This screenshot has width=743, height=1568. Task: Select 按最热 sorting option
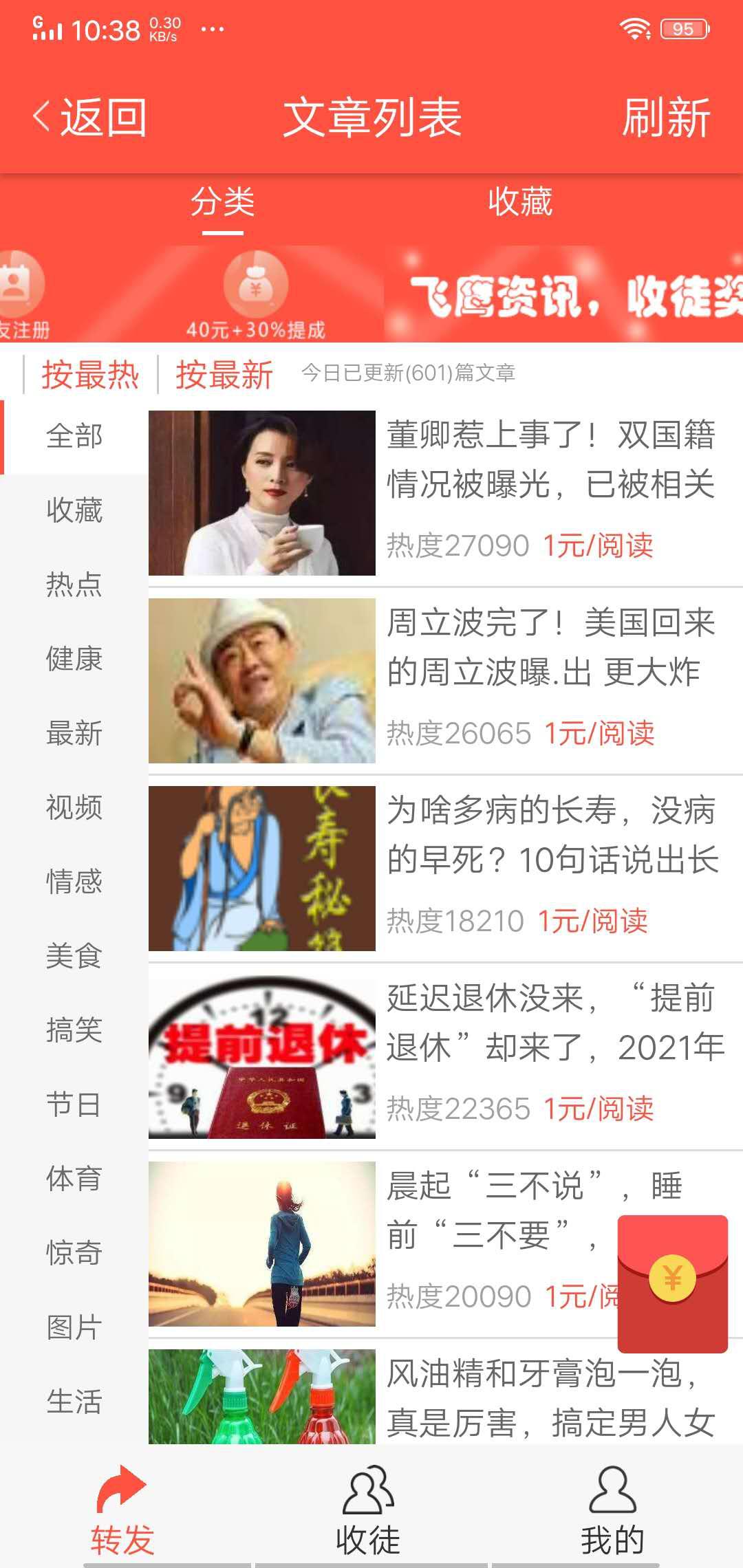pyautogui.click(x=91, y=374)
